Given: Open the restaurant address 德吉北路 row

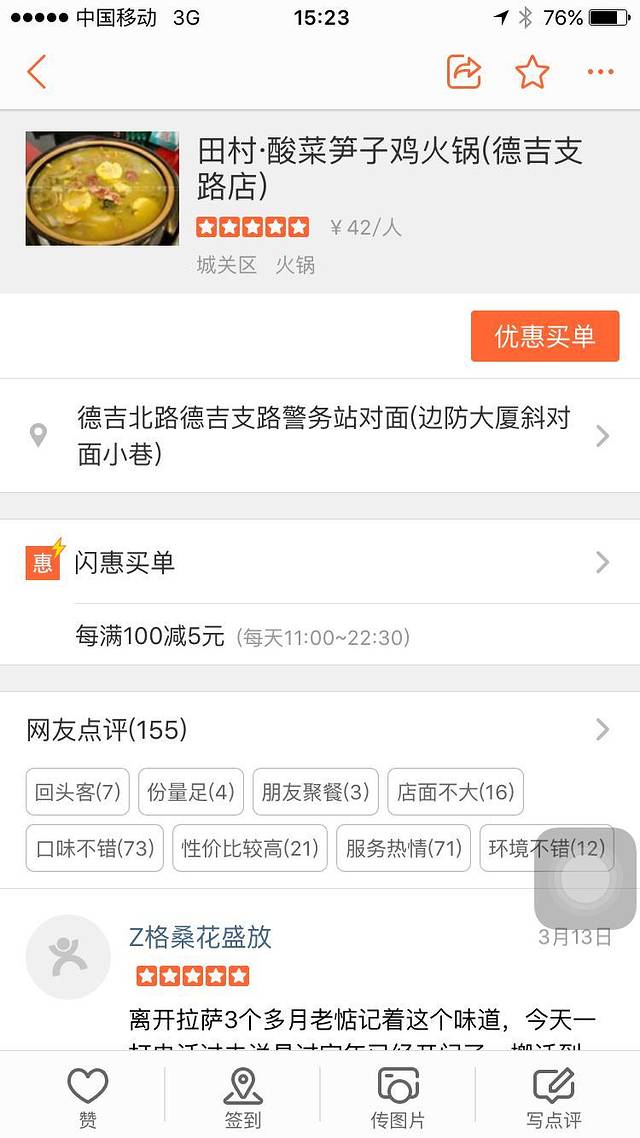Looking at the screenshot, I should 320,435.
